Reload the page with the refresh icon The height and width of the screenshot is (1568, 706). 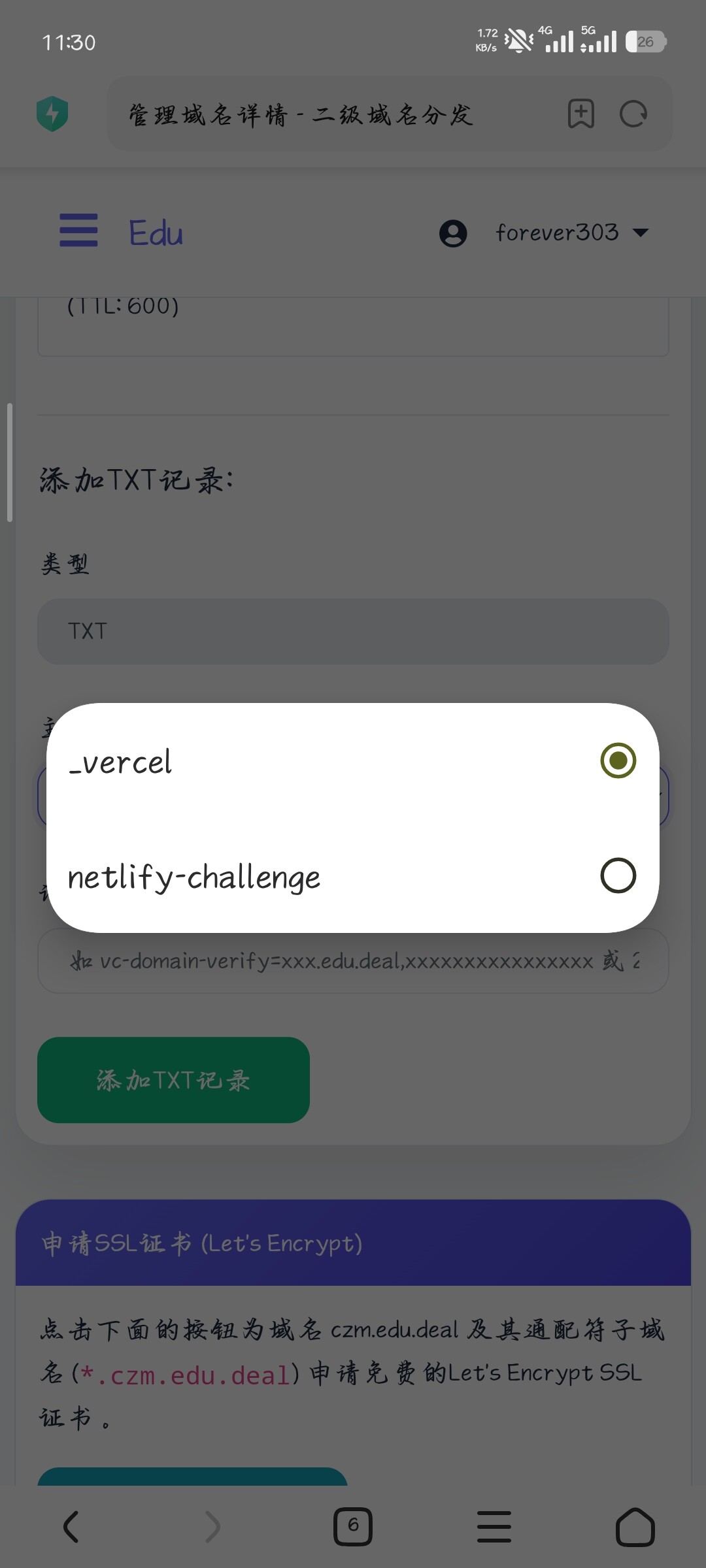pyautogui.click(x=633, y=114)
